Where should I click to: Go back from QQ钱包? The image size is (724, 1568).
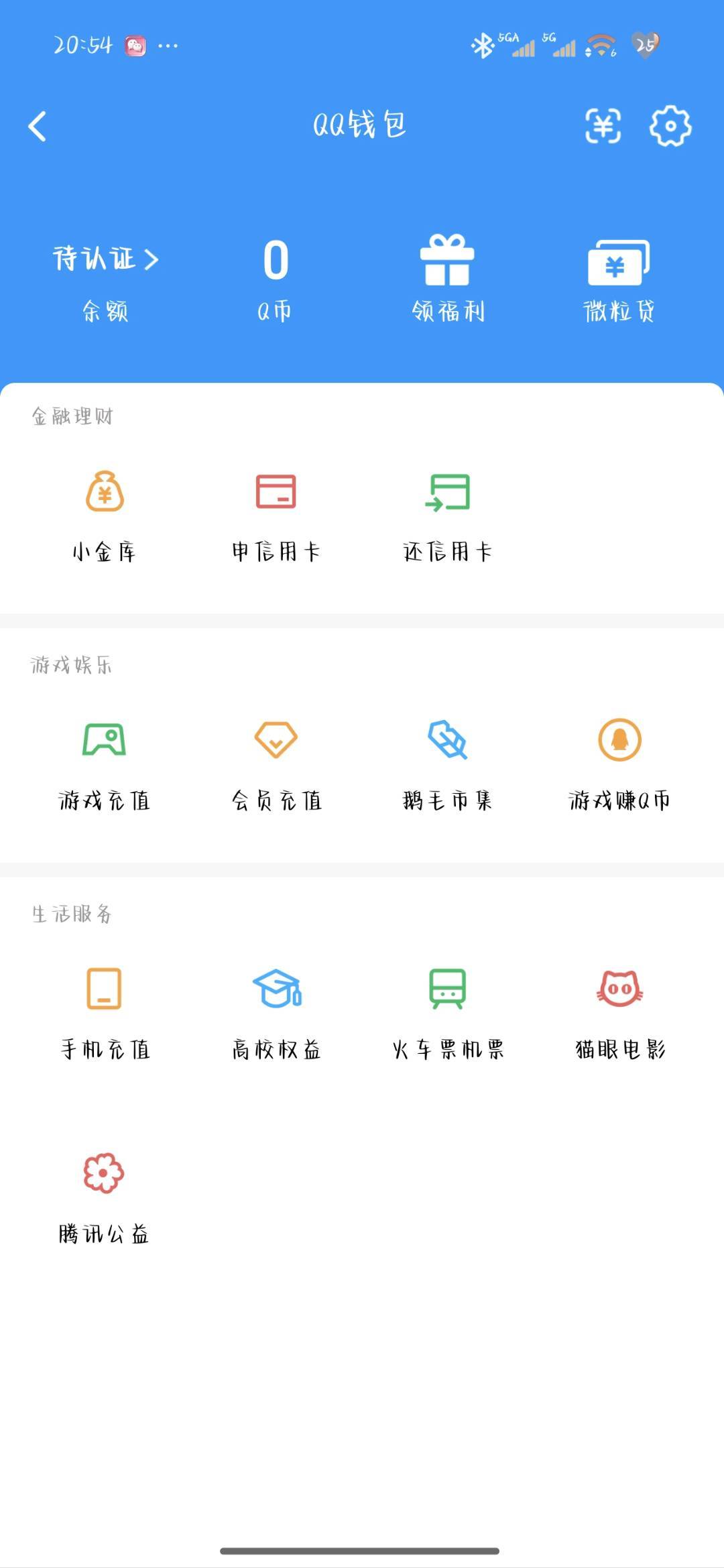pyautogui.click(x=38, y=126)
